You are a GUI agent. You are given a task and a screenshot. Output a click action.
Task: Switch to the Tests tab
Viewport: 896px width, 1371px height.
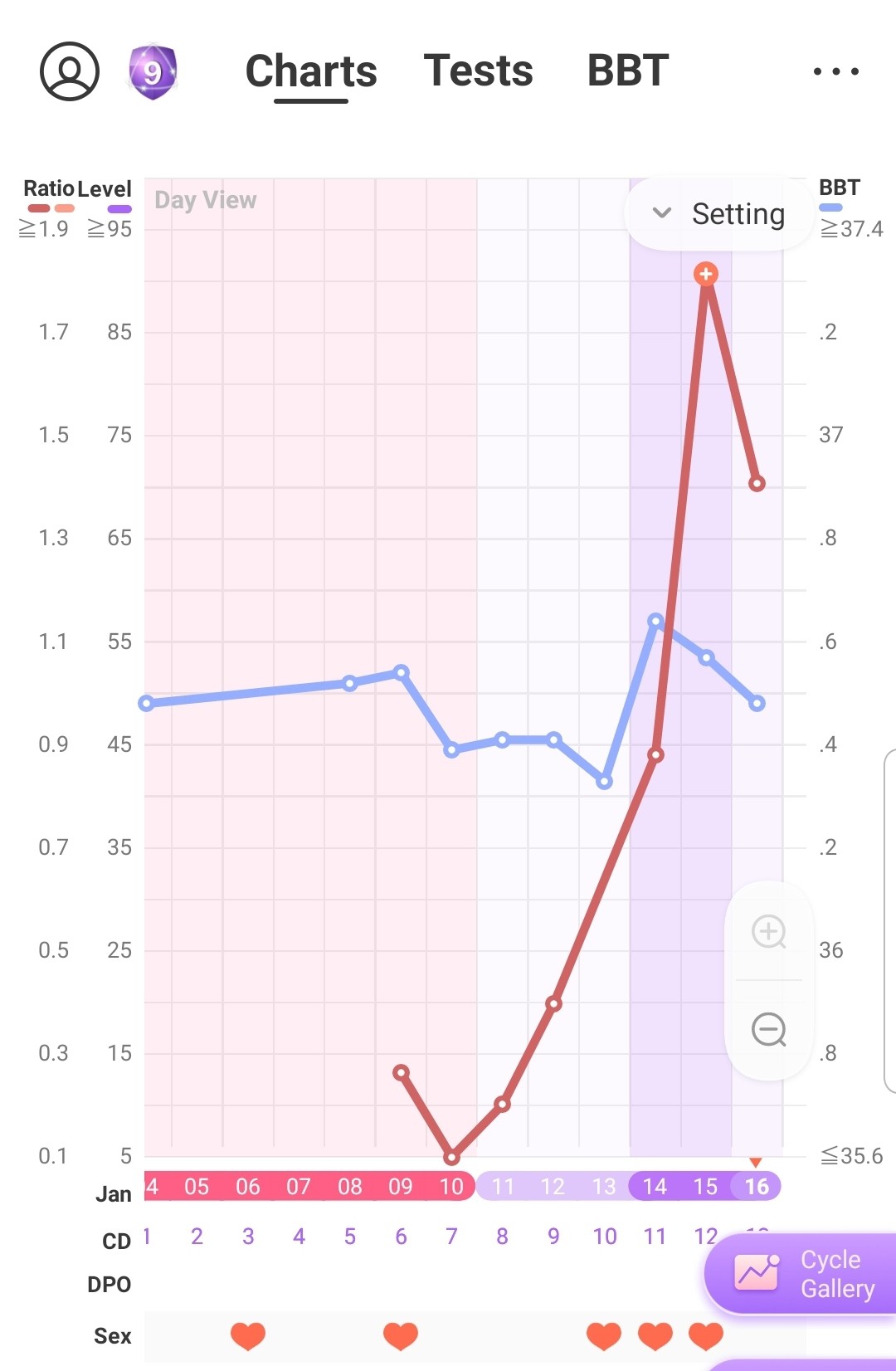click(x=478, y=71)
